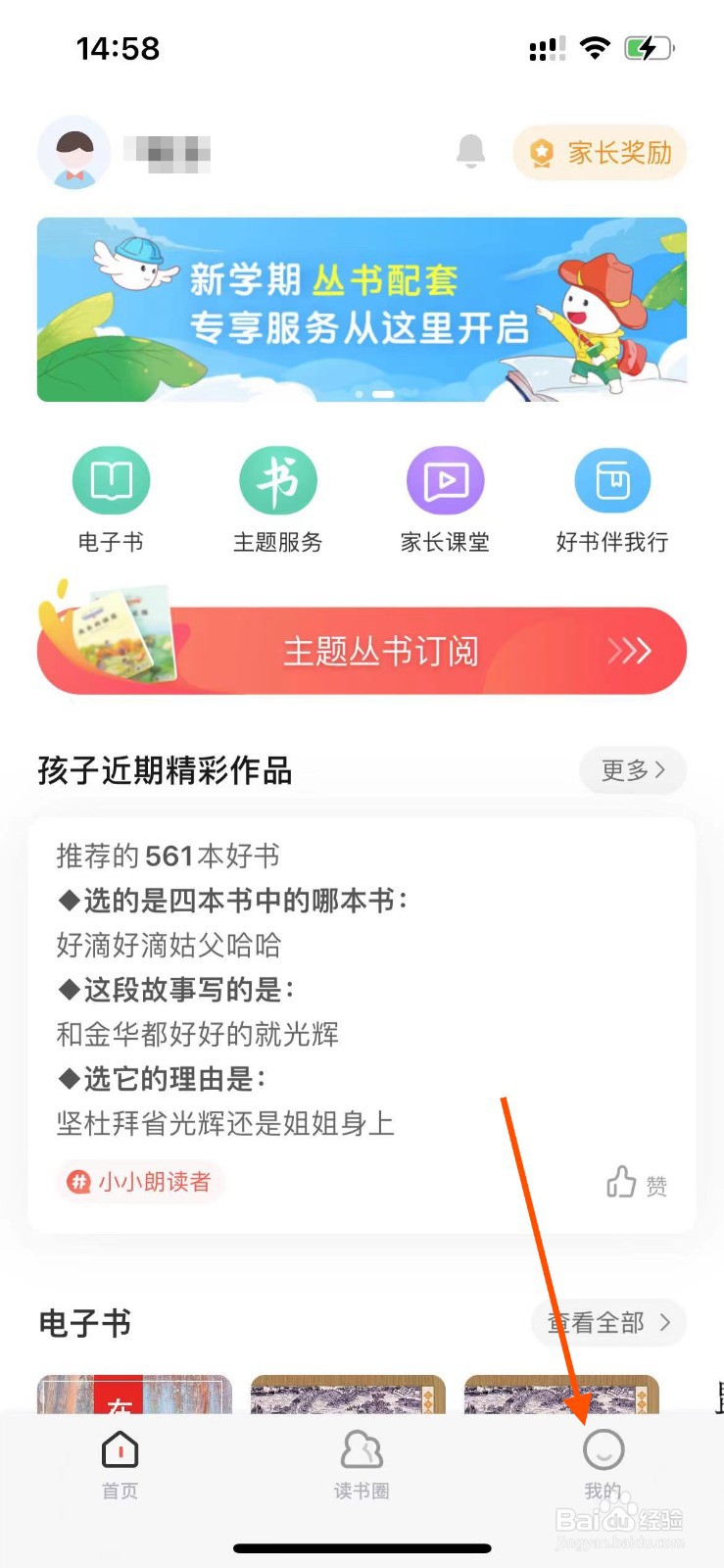
Task: Open 家长奖励 rewards button
Action: point(599,153)
